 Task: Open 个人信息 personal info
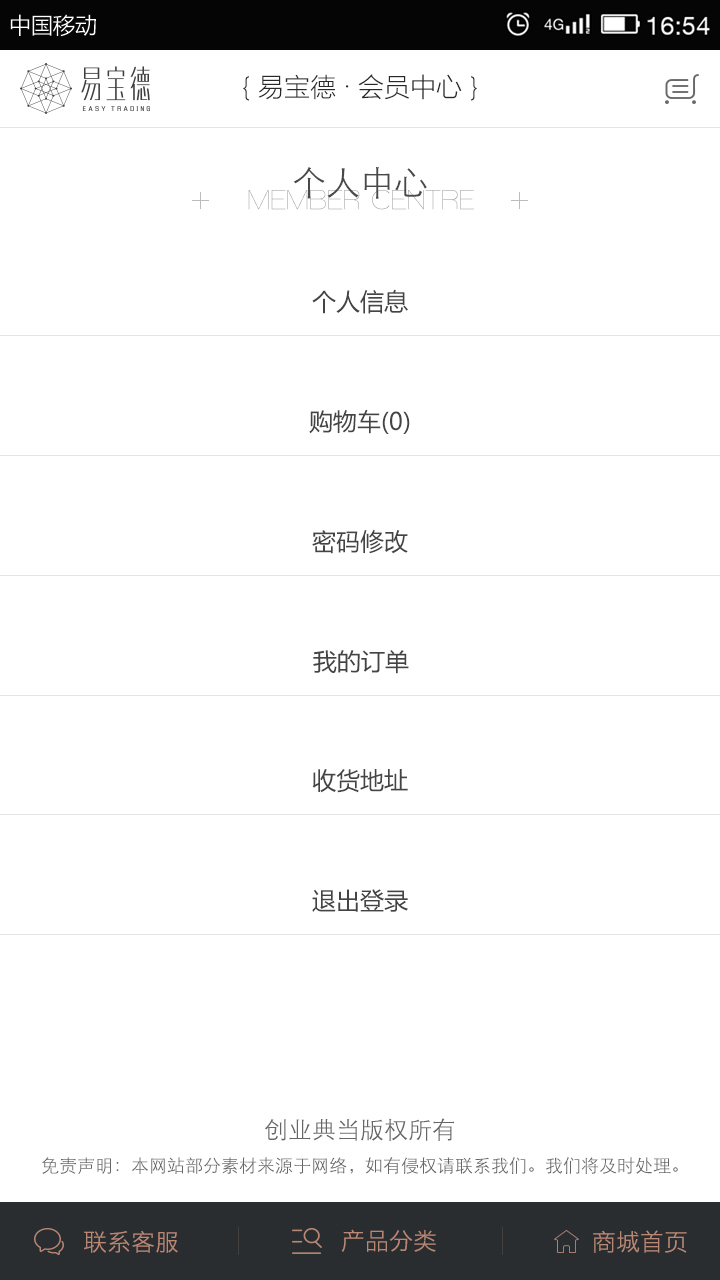click(360, 302)
